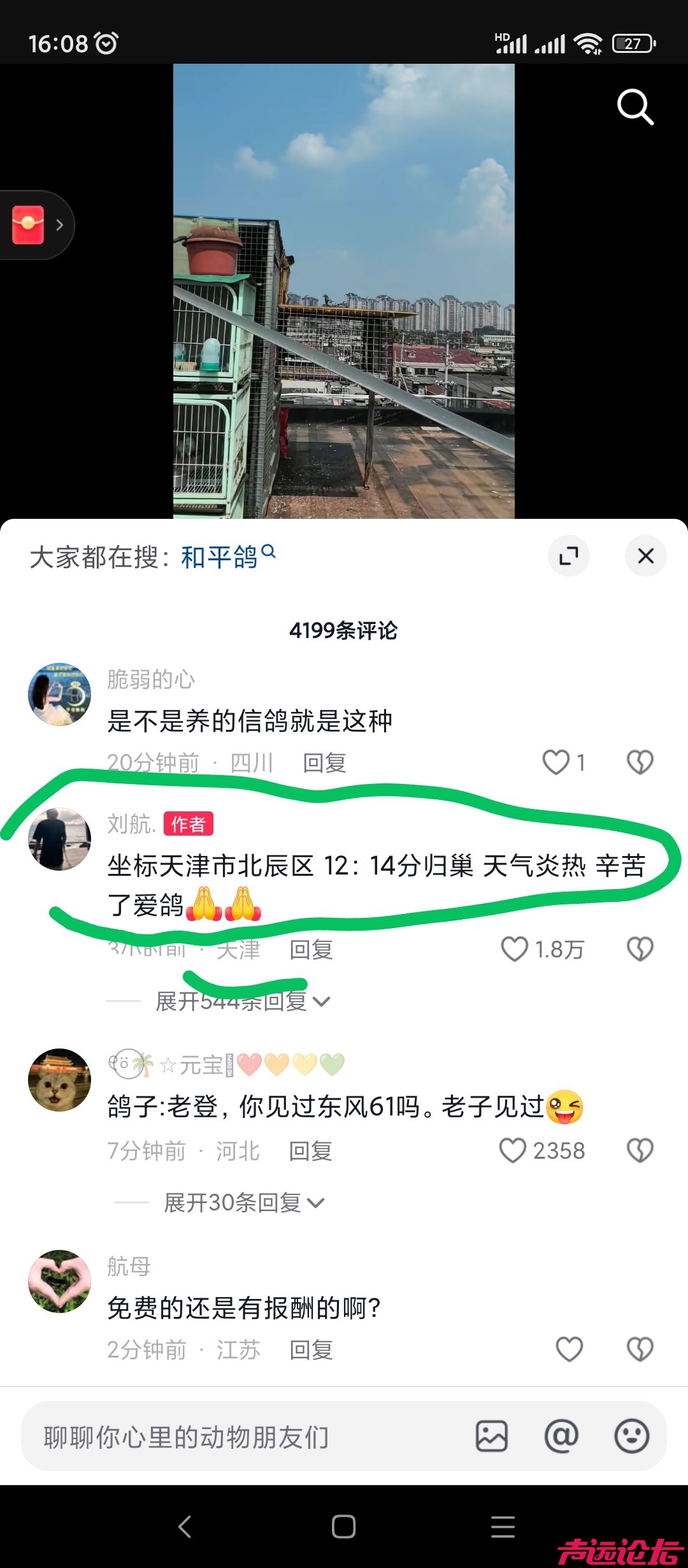Like 脆弱的心's comment

(x=556, y=762)
